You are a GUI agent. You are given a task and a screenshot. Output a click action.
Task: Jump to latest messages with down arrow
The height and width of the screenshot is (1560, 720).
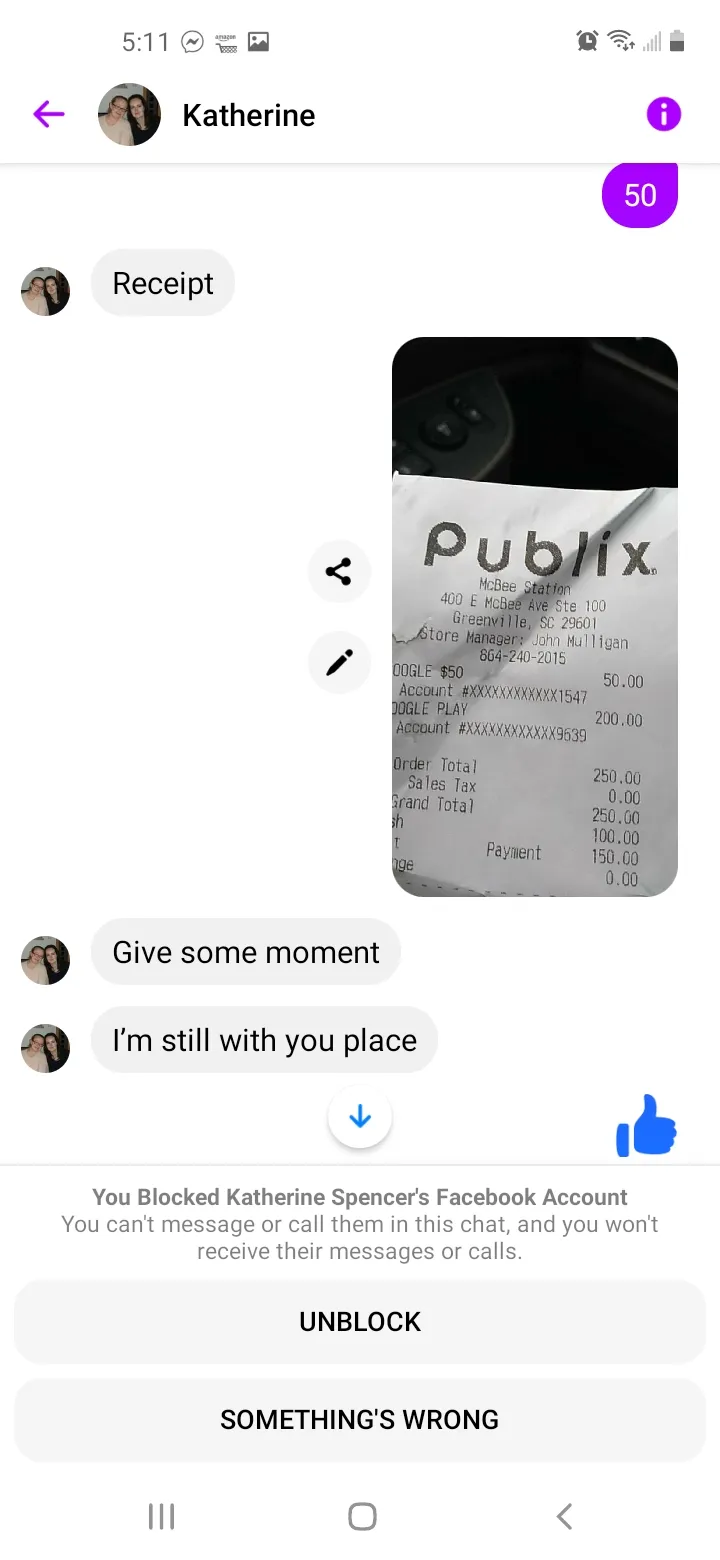360,1117
